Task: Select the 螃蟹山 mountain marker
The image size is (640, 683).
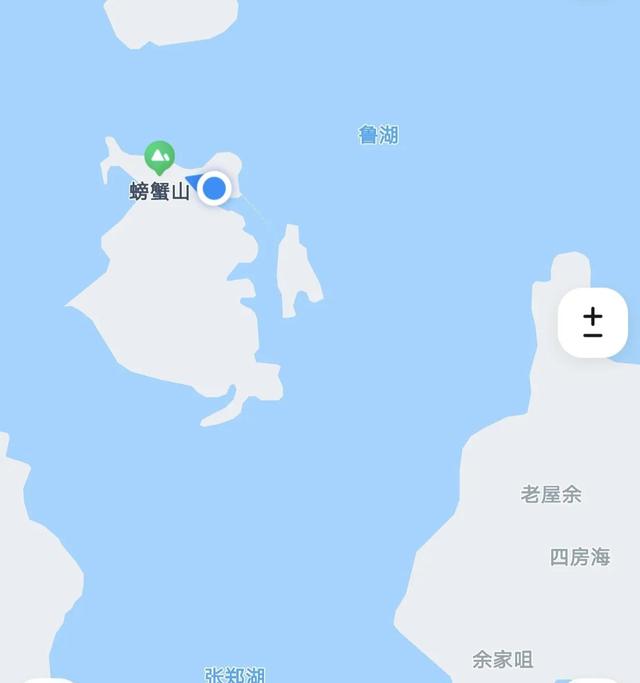Action: [x=160, y=158]
